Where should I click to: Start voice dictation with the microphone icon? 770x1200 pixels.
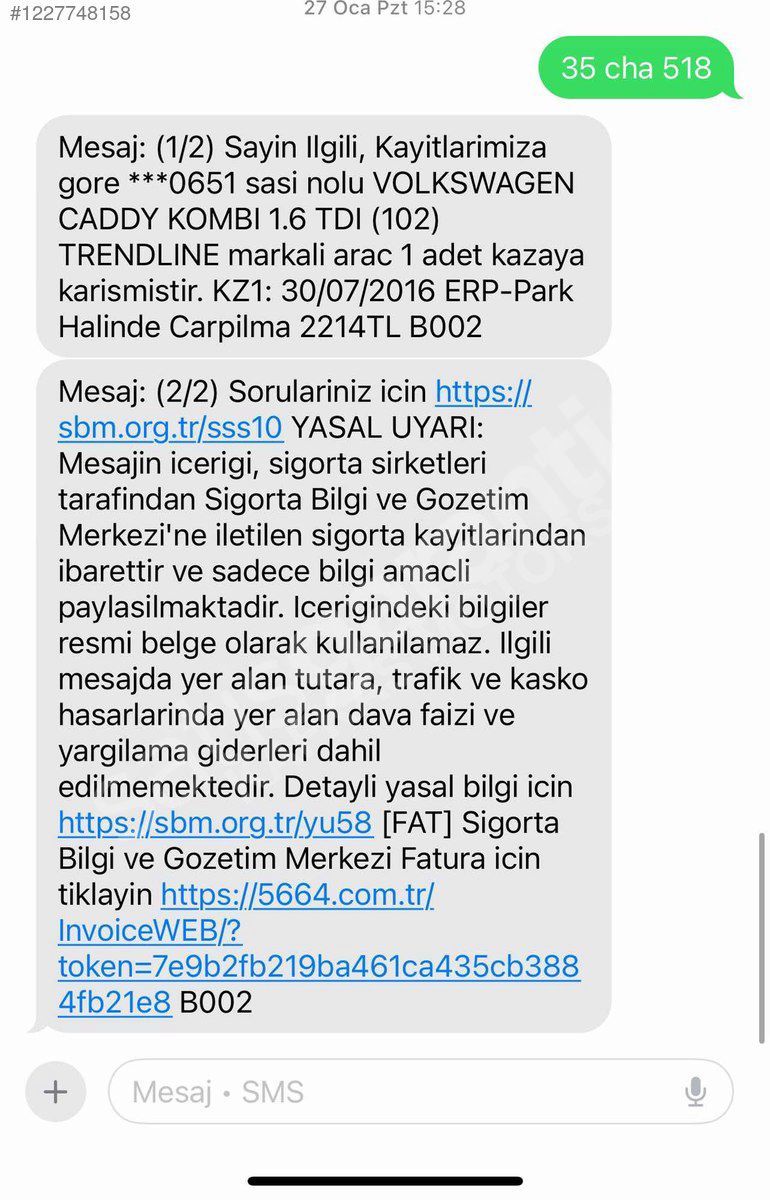696,1092
